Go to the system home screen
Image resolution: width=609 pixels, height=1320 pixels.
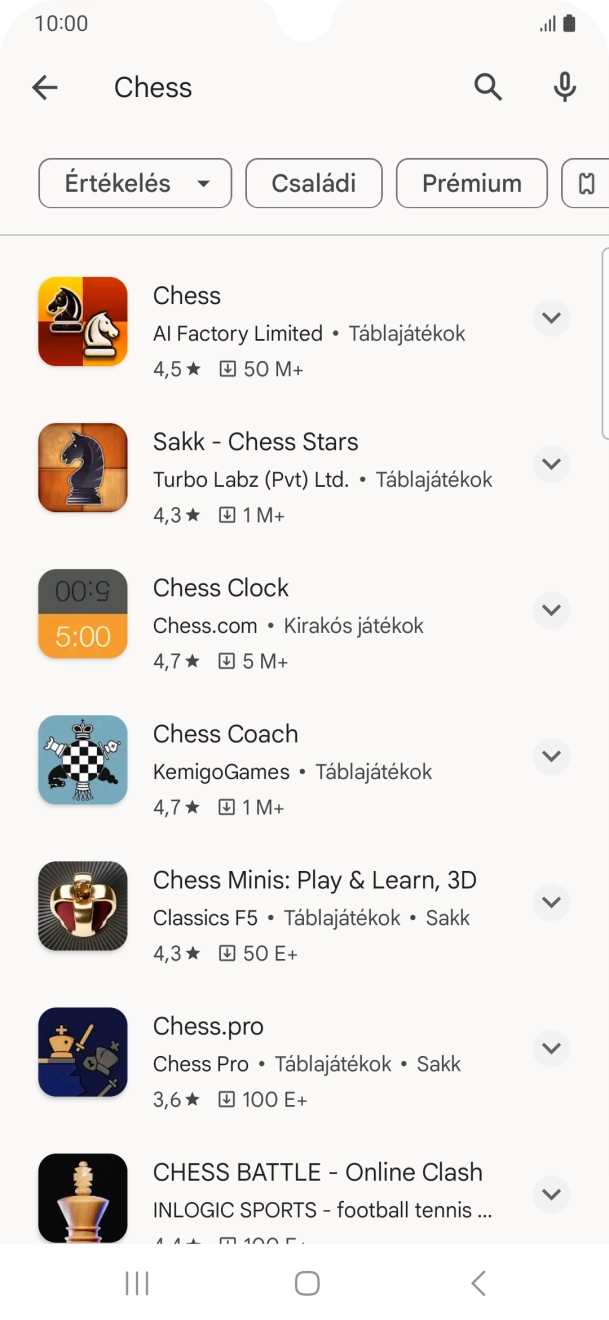click(x=307, y=1283)
